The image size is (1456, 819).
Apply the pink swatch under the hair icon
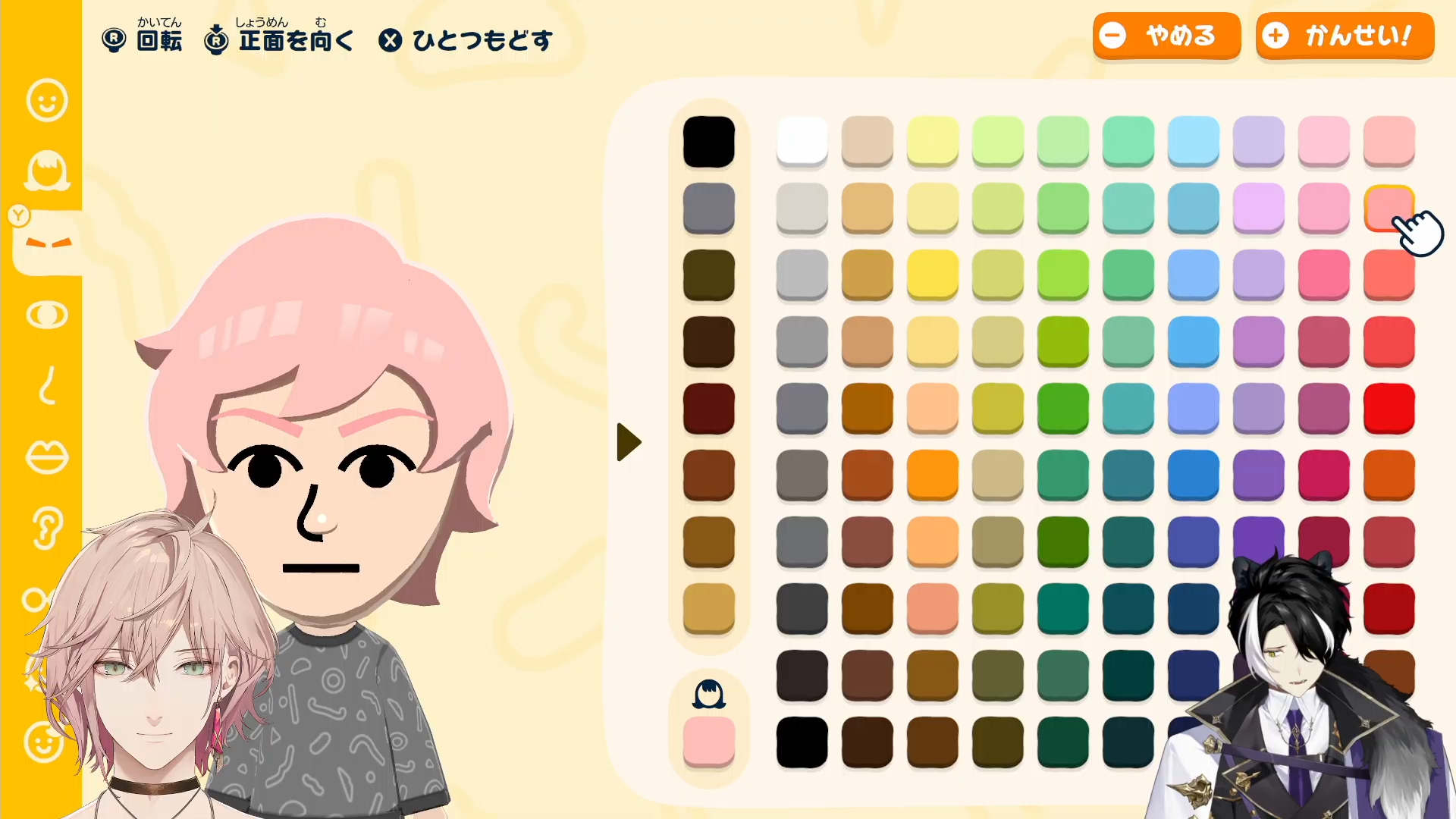point(708,741)
